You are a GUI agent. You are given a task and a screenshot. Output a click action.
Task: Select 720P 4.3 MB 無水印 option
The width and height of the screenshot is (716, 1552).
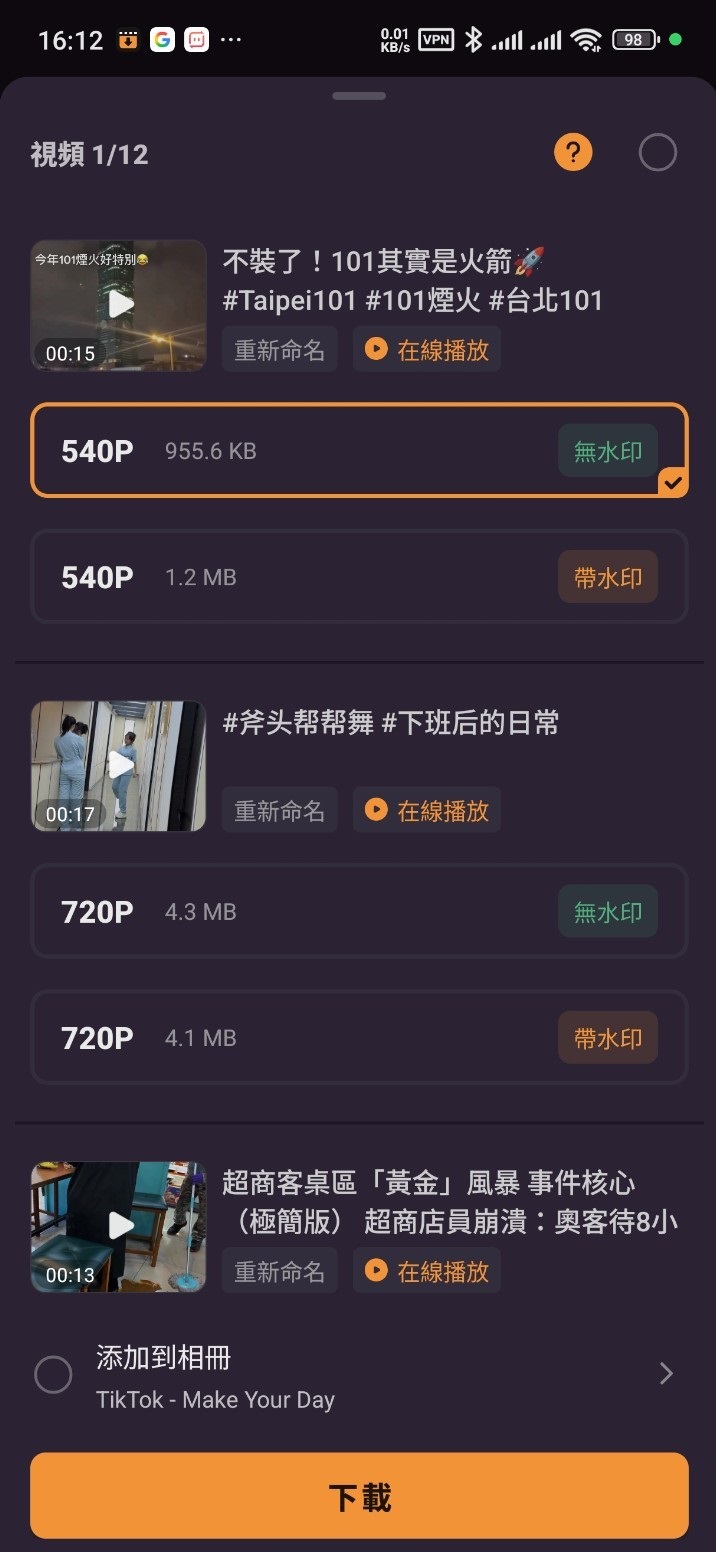[x=359, y=912]
